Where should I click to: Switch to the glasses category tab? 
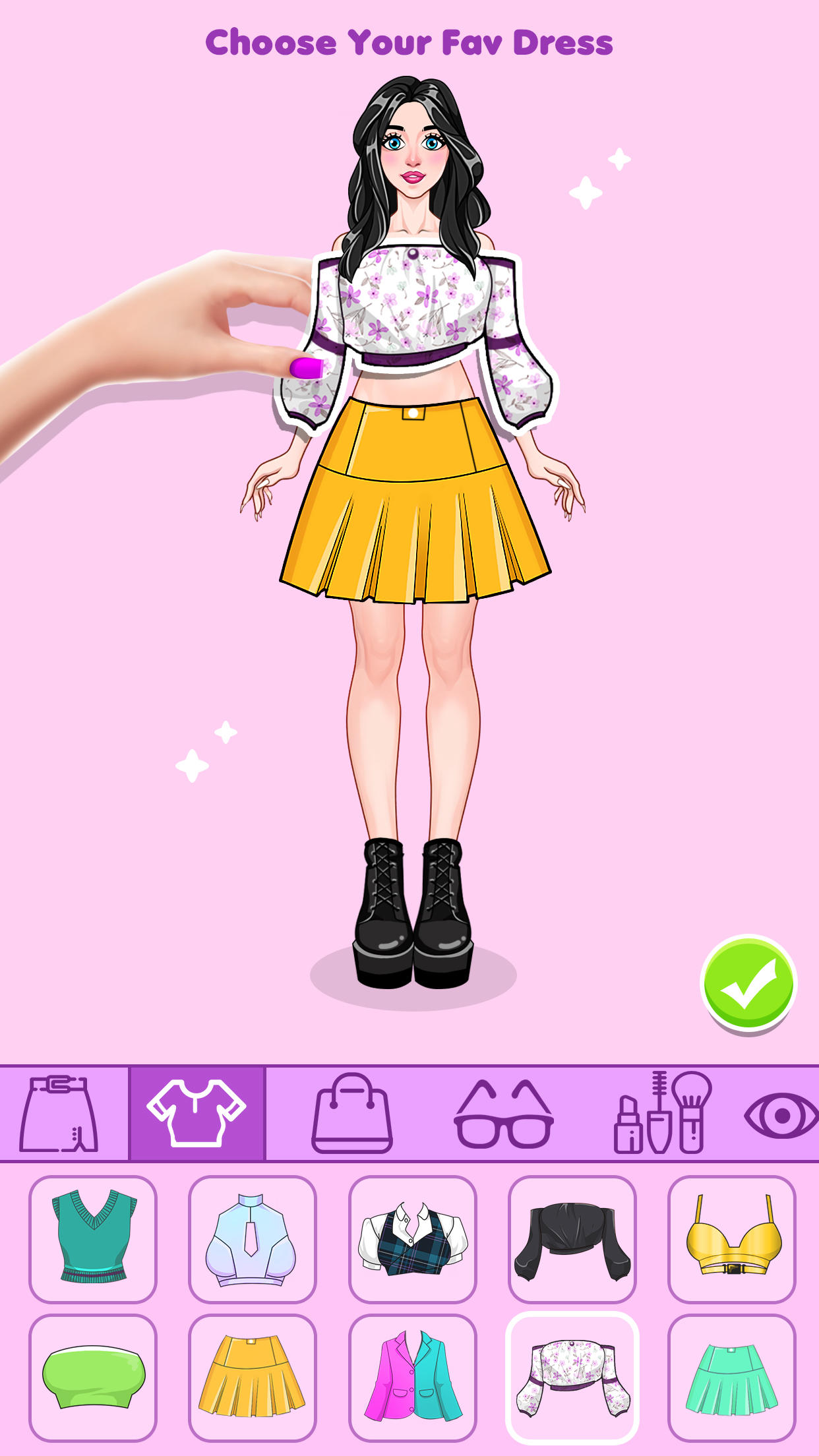click(x=504, y=1114)
